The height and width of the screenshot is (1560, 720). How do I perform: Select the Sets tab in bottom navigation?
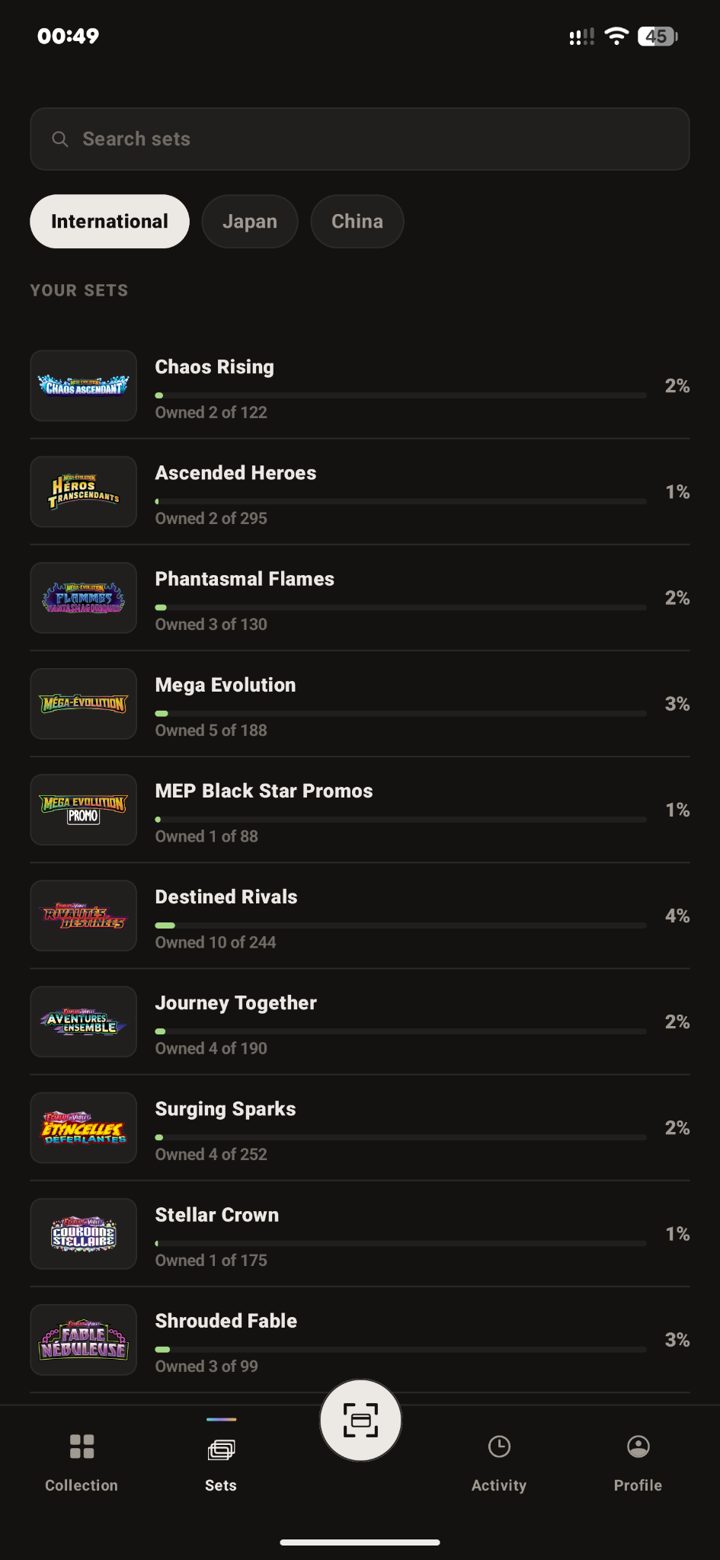221,1463
